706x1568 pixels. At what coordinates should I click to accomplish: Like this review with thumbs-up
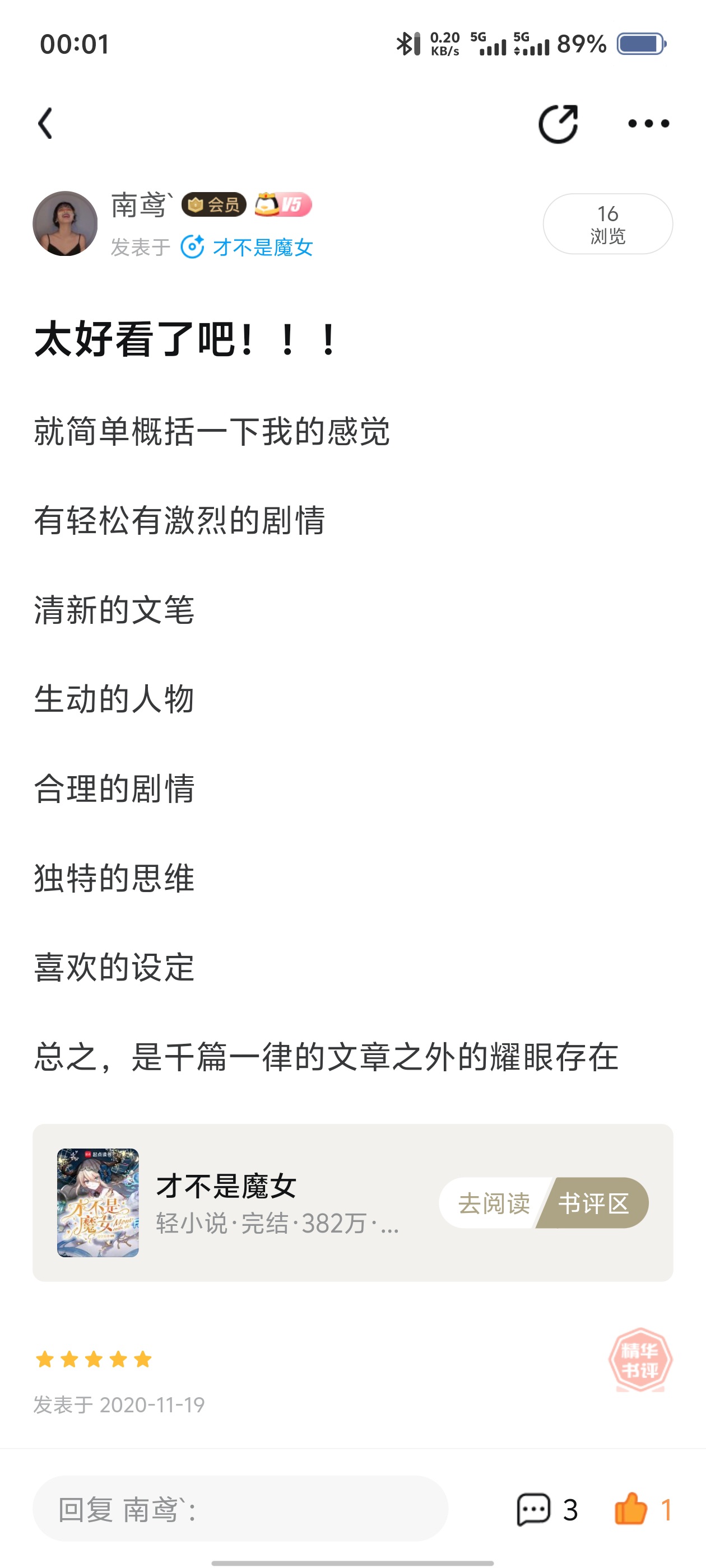(643, 1509)
